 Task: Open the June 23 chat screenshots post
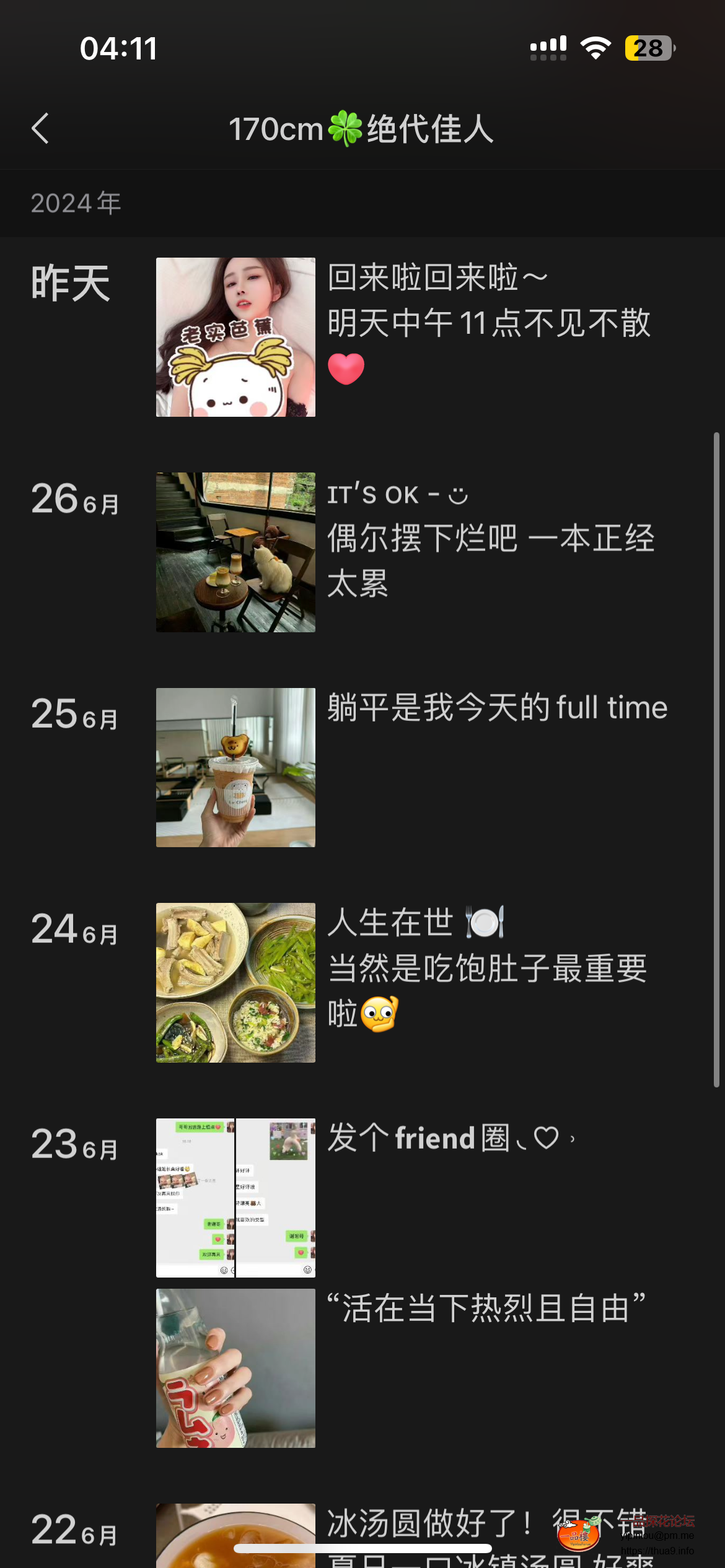click(235, 1198)
